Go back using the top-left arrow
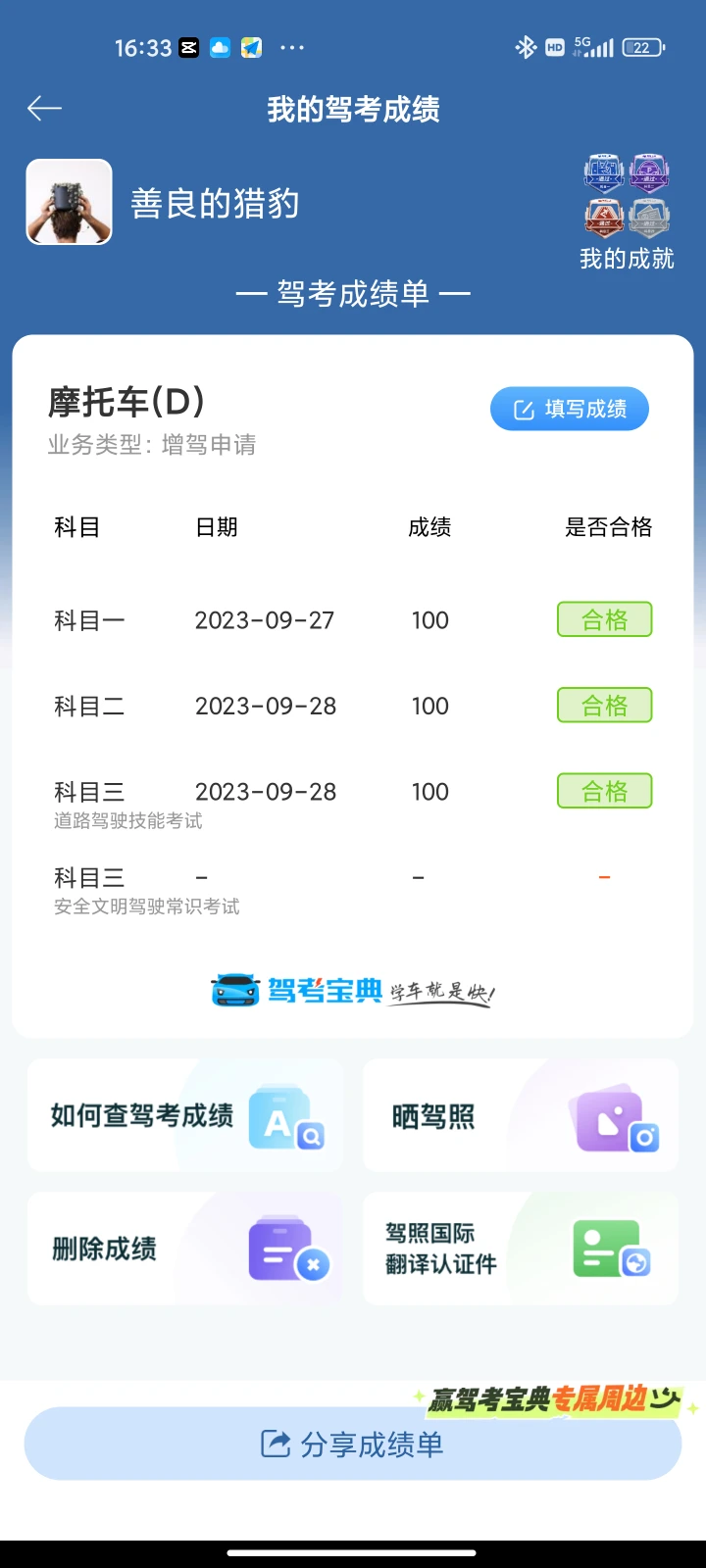 pos(44,109)
